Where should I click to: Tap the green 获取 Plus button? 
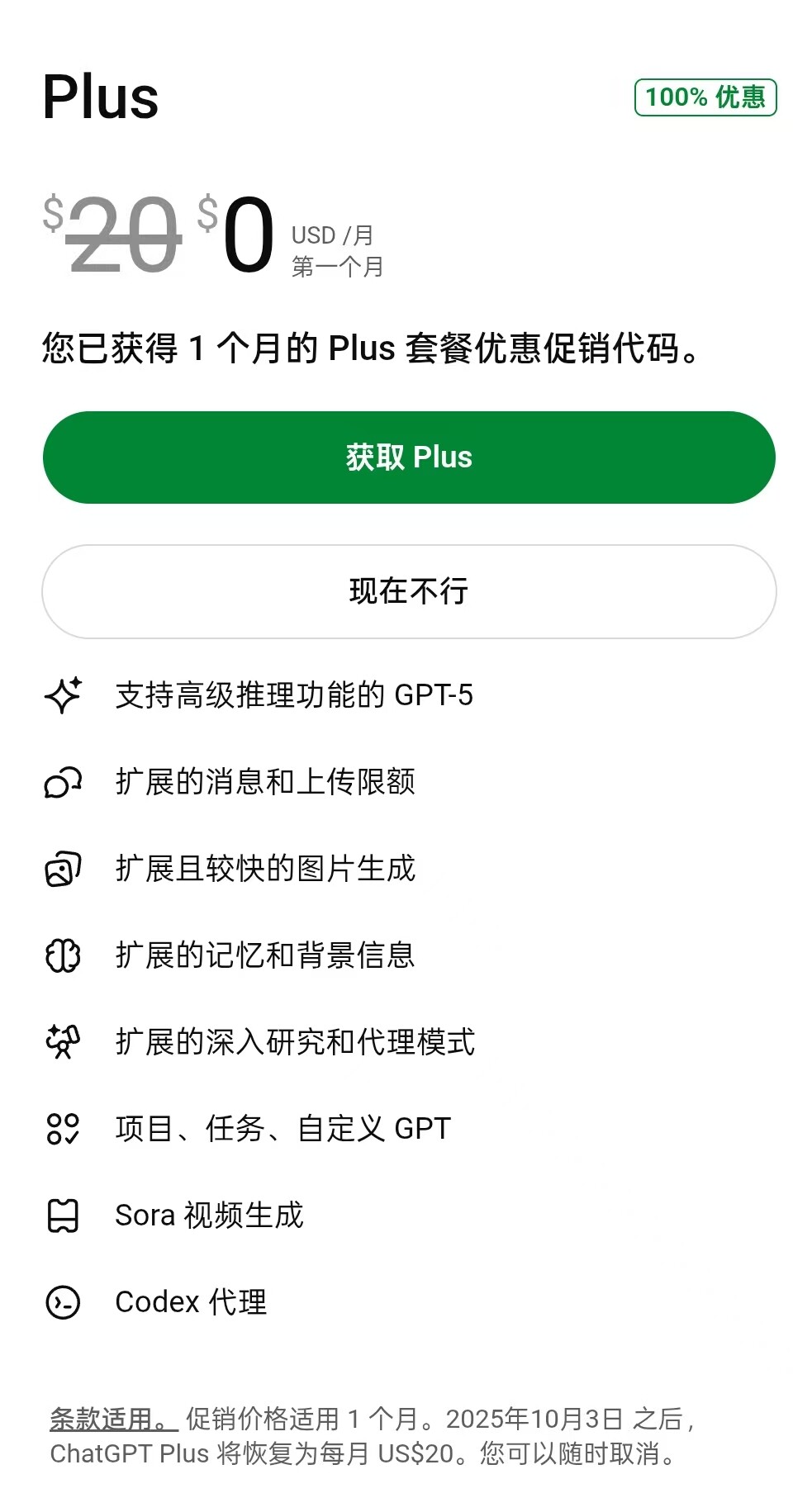409,457
